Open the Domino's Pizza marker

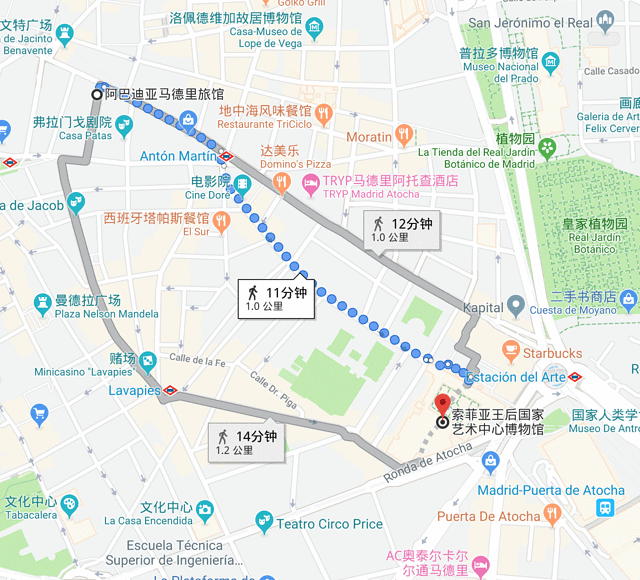(282, 181)
